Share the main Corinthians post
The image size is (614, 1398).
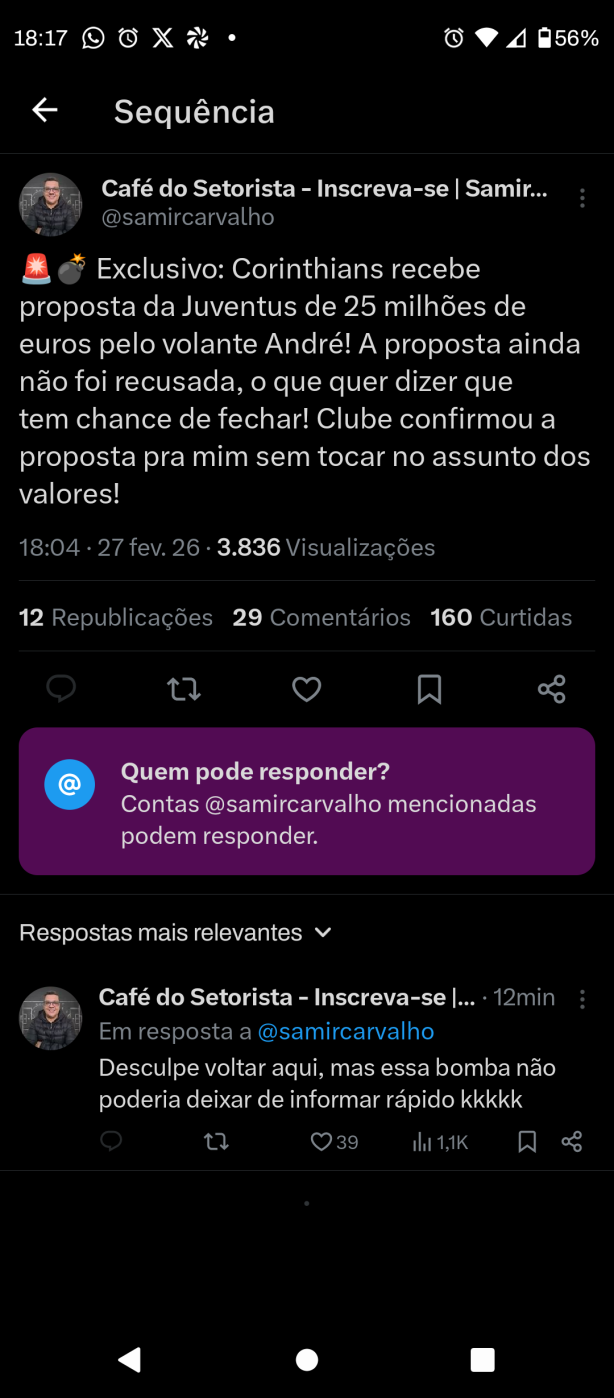pyautogui.click(x=551, y=689)
